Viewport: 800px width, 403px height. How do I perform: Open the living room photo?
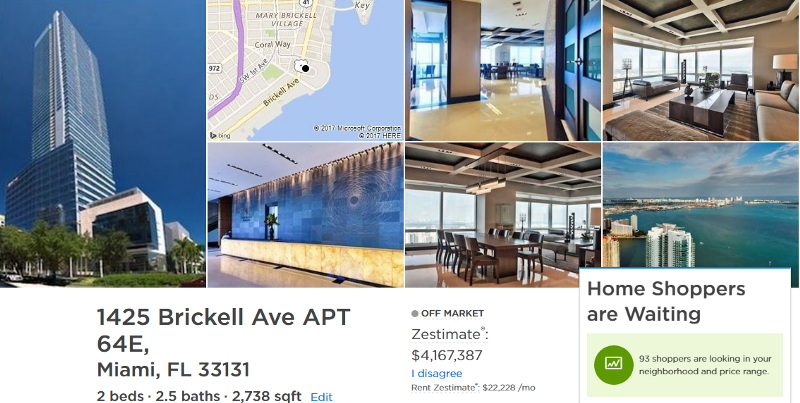tap(700, 70)
